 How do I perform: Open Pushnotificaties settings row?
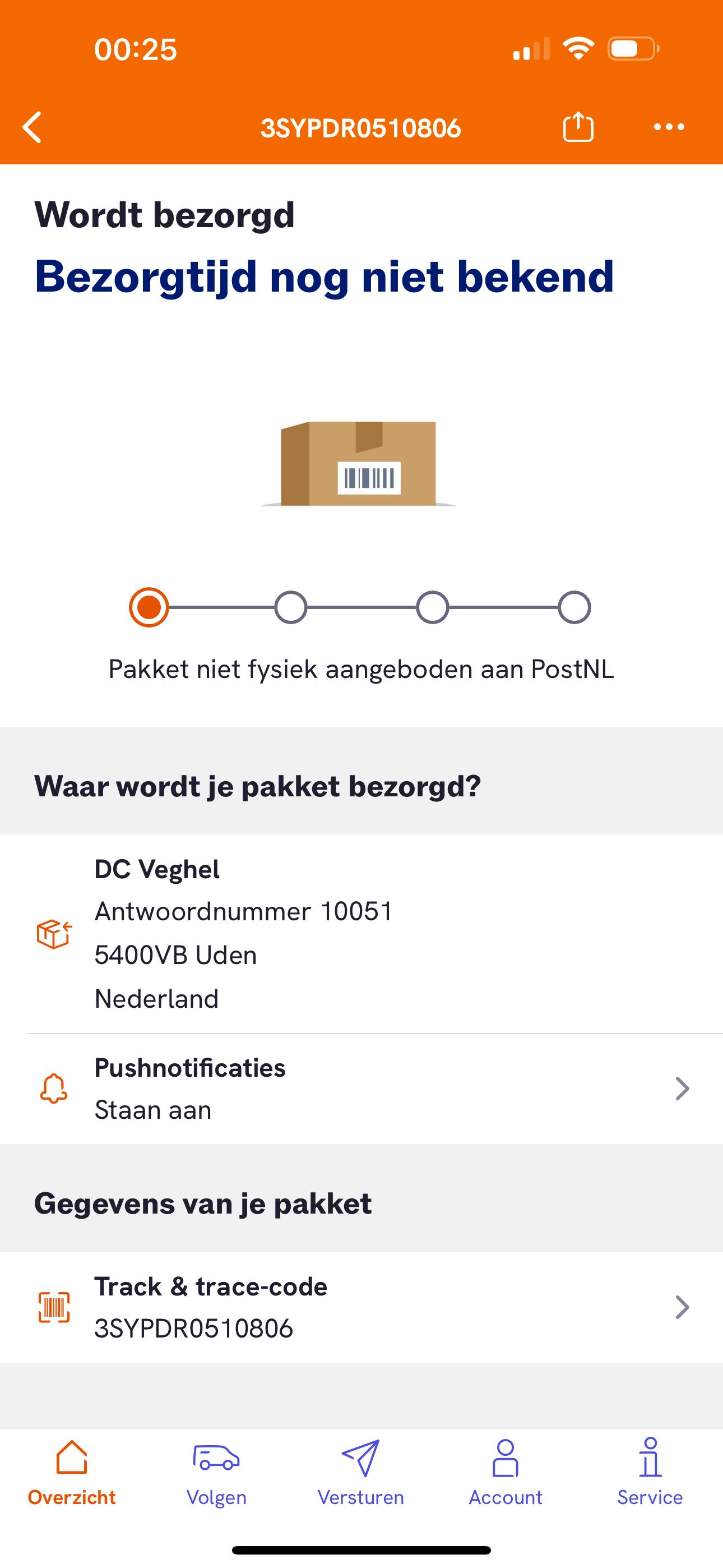(361, 1089)
